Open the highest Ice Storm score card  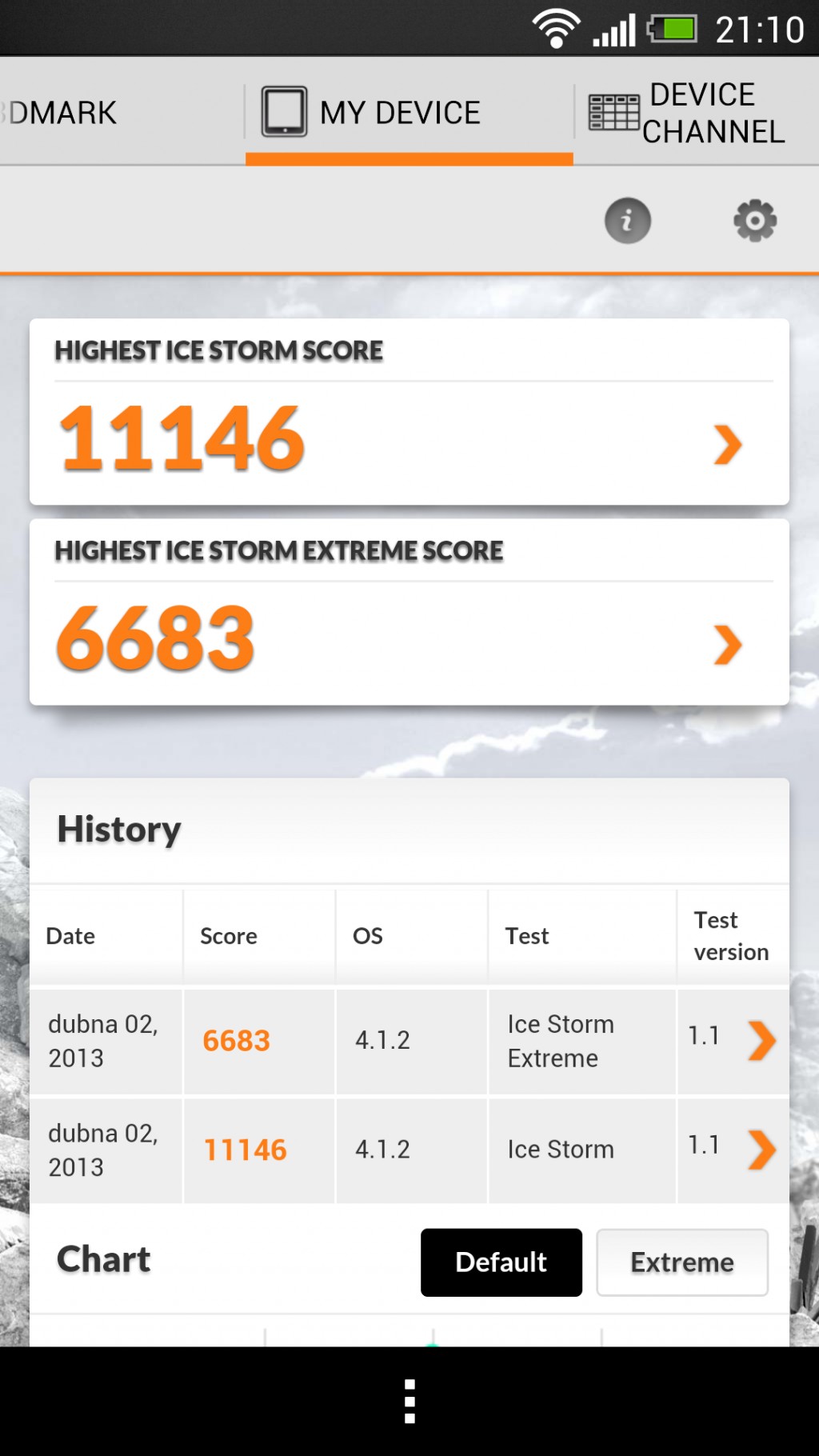pyautogui.click(x=409, y=412)
